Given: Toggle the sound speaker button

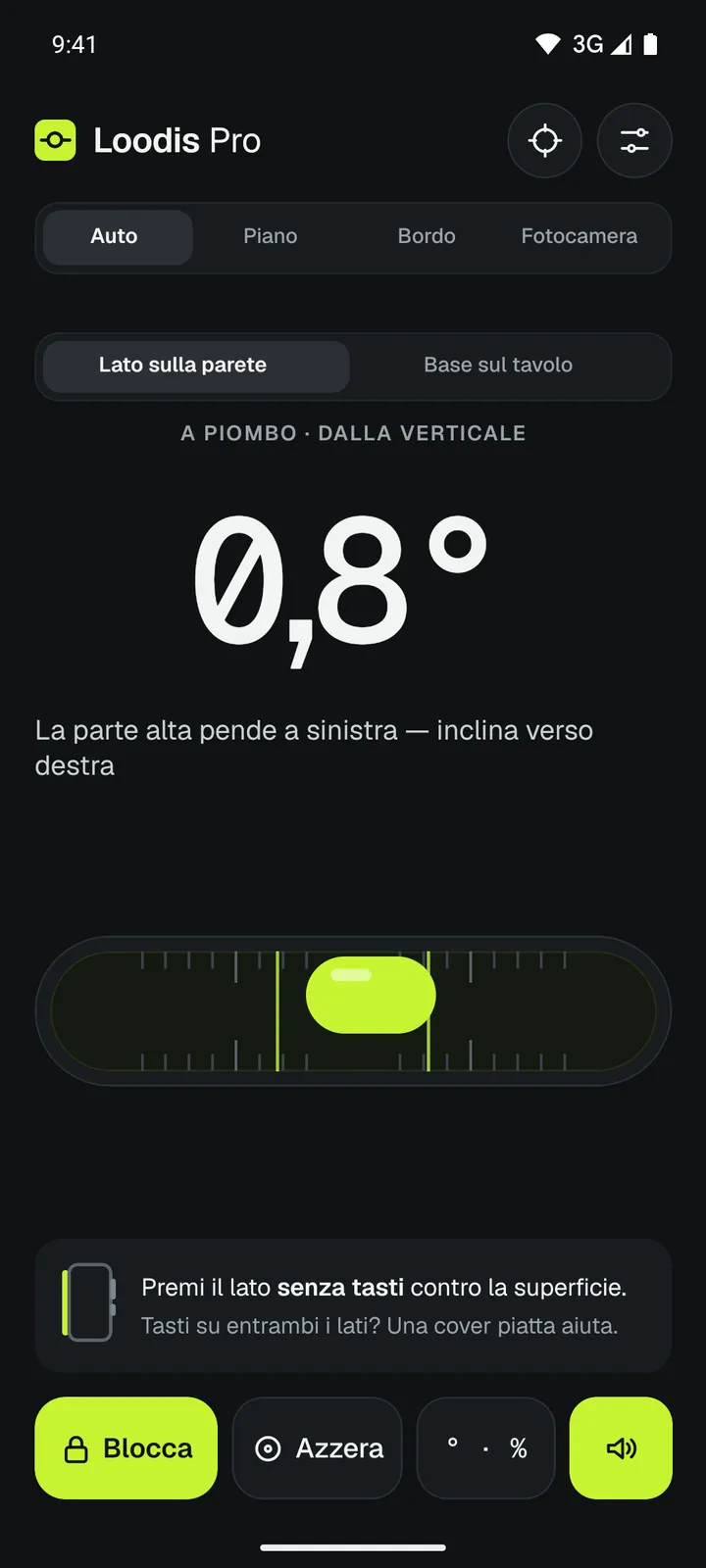Looking at the screenshot, I should click(x=621, y=1448).
